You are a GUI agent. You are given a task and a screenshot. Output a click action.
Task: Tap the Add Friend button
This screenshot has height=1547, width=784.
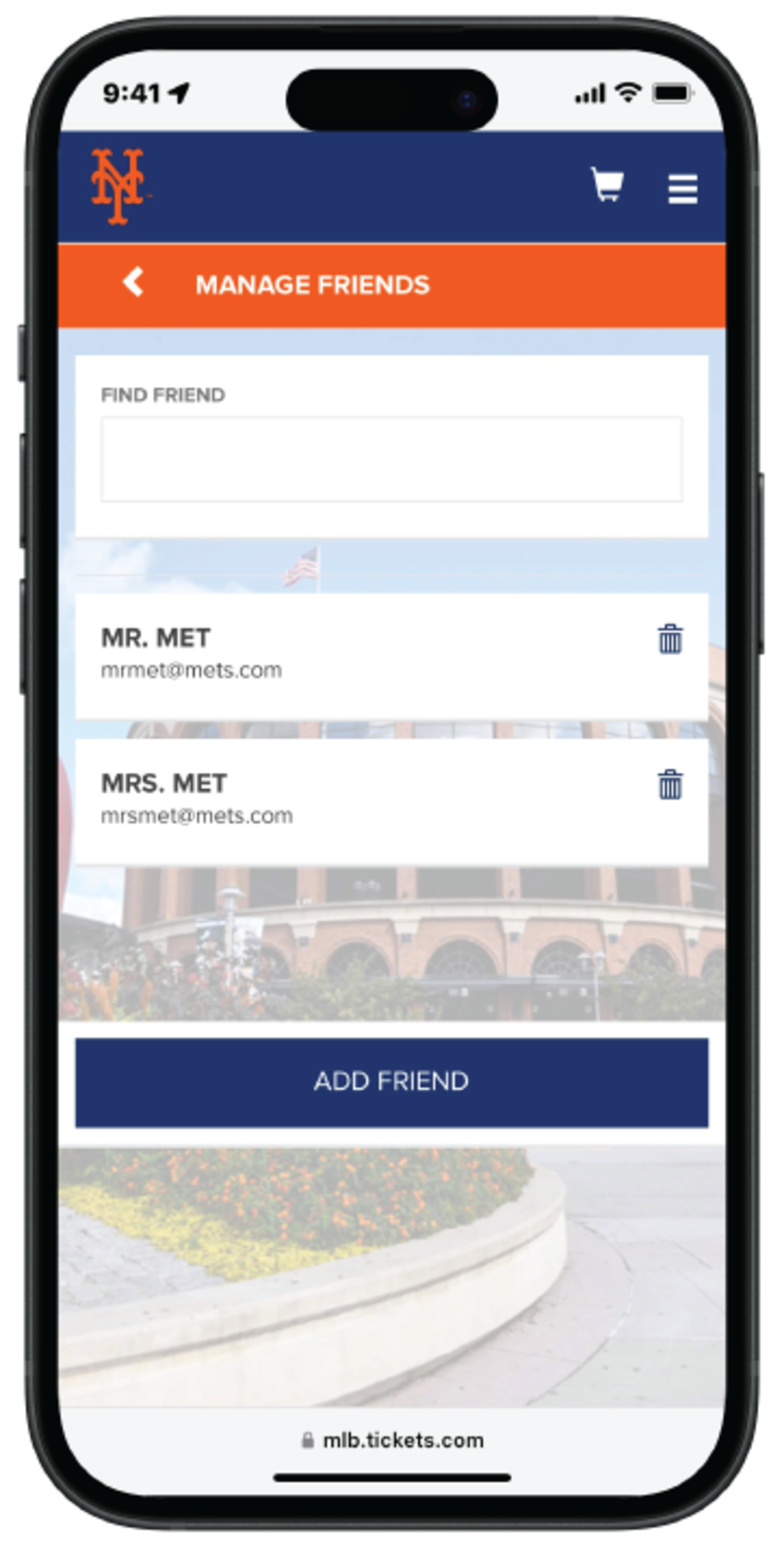[x=391, y=1082]
